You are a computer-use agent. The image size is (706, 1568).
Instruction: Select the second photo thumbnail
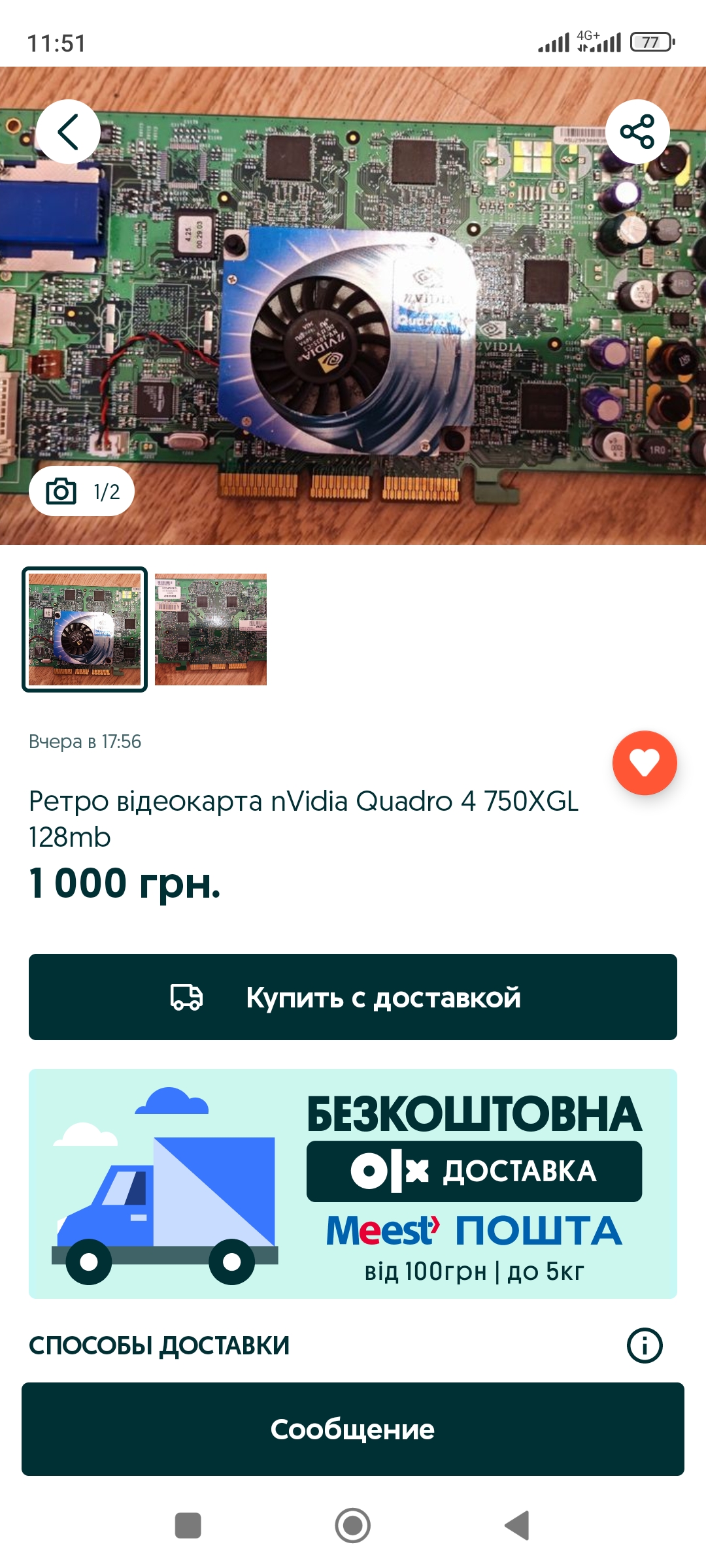point(210,629)
